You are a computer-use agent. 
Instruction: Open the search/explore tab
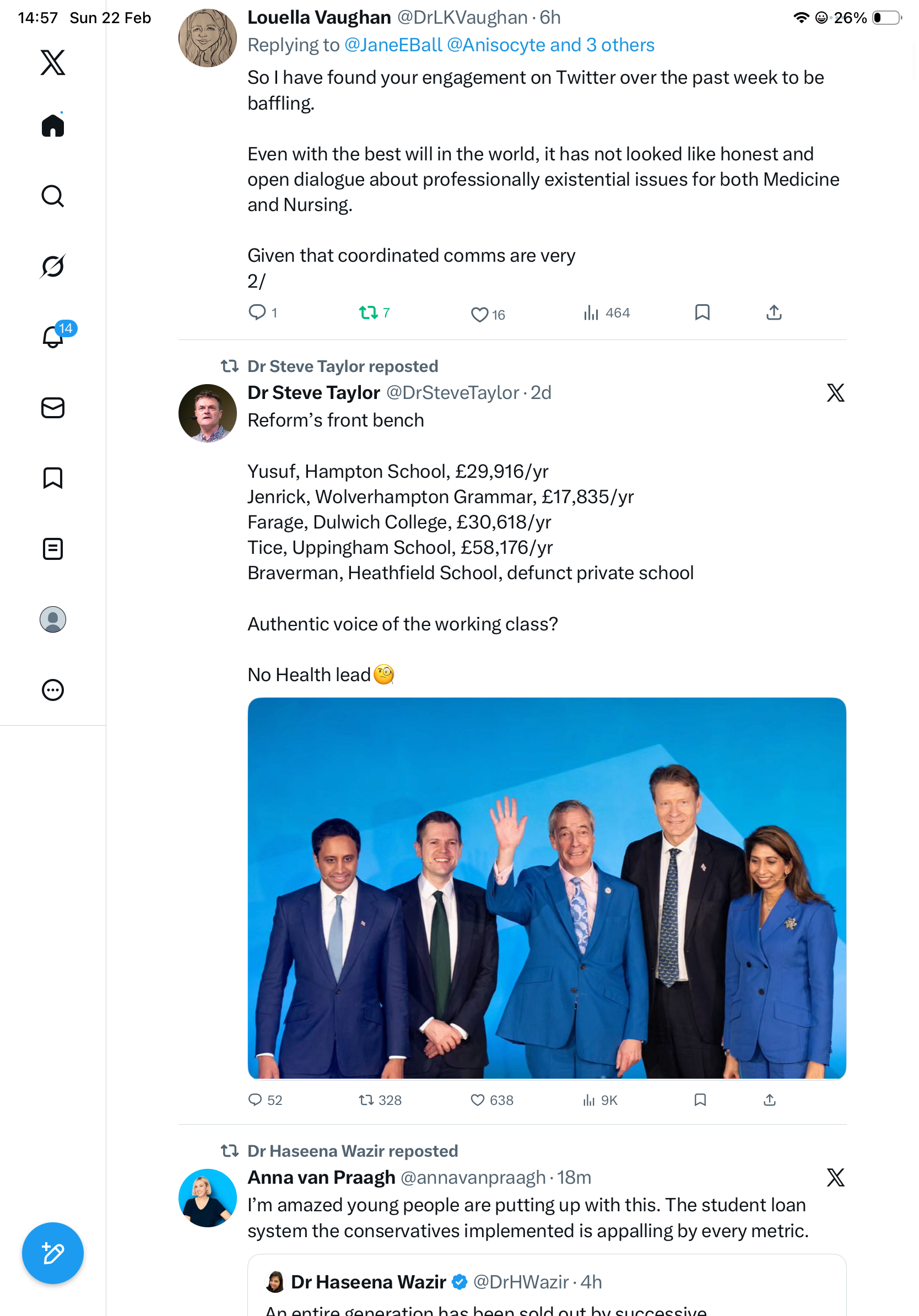(53, 196)
